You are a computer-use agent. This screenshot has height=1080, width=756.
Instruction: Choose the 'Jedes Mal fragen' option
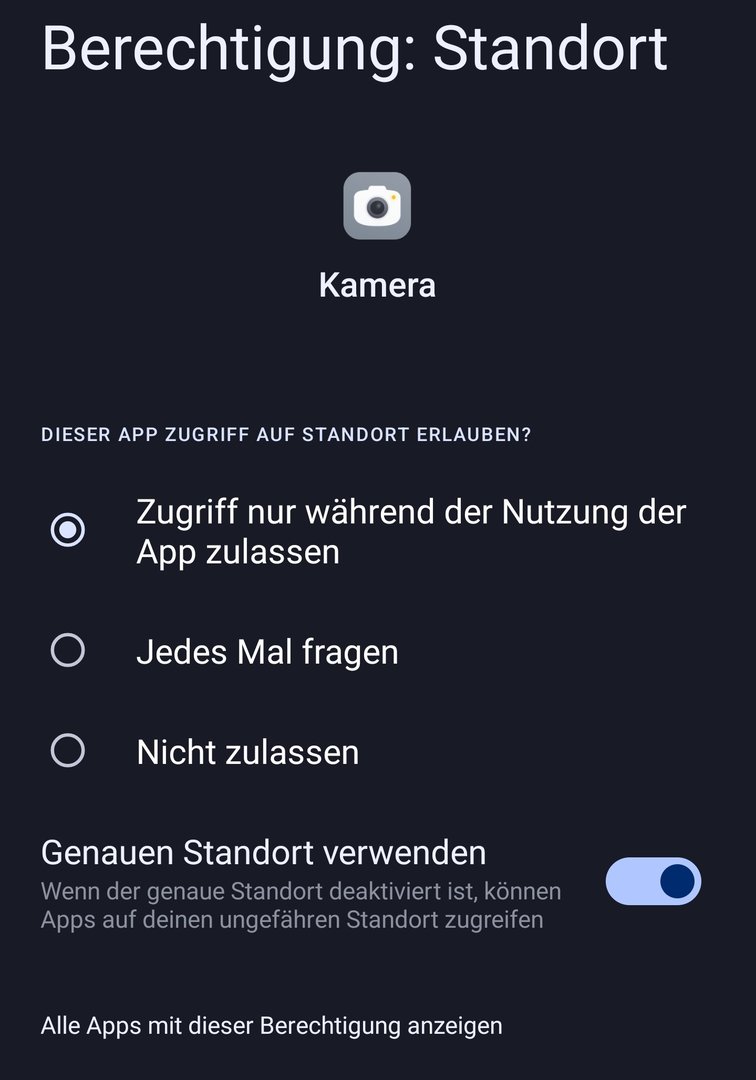[68, 651]
